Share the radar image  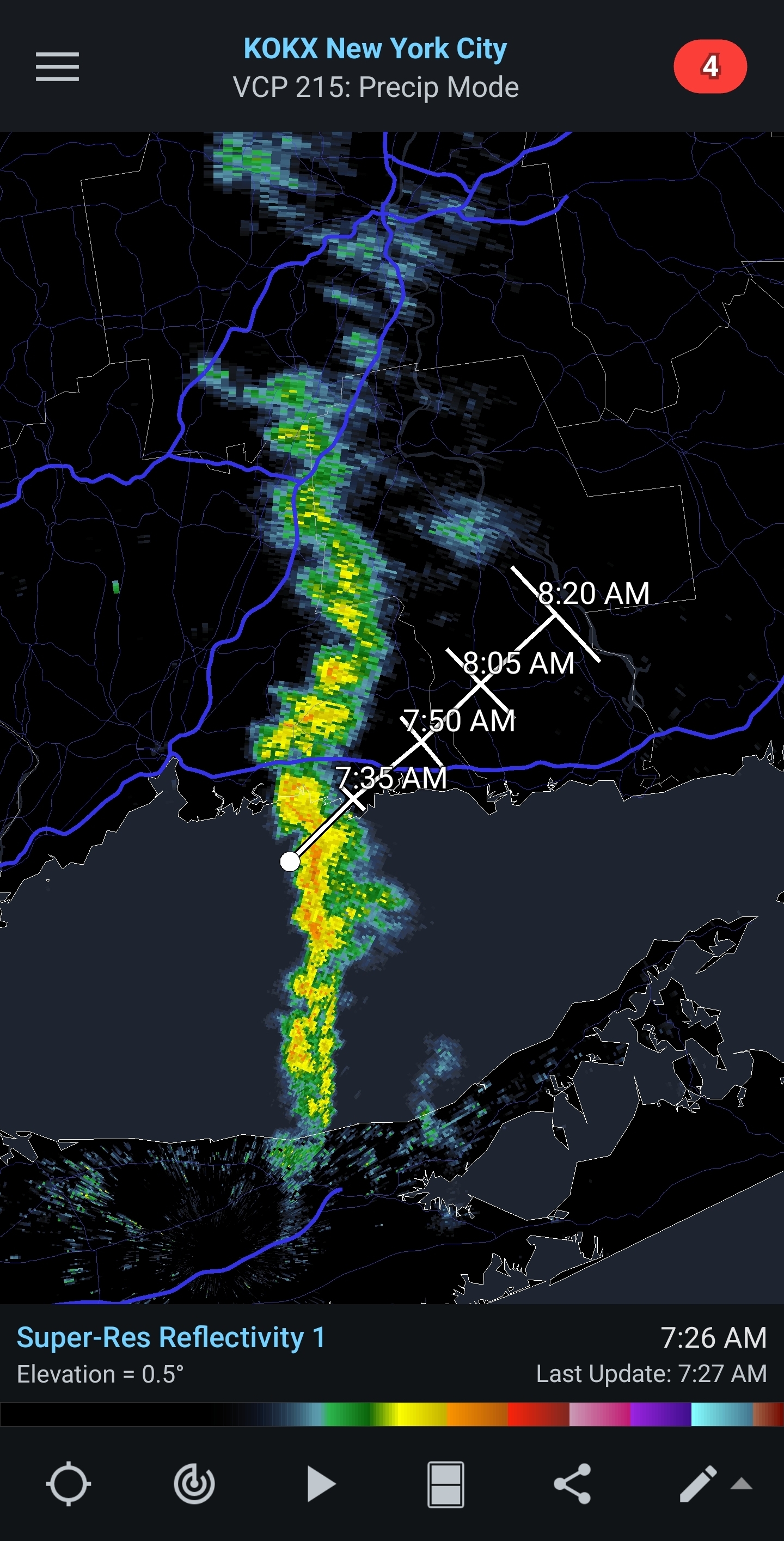pyautogui.click(x=572, y=1483)
